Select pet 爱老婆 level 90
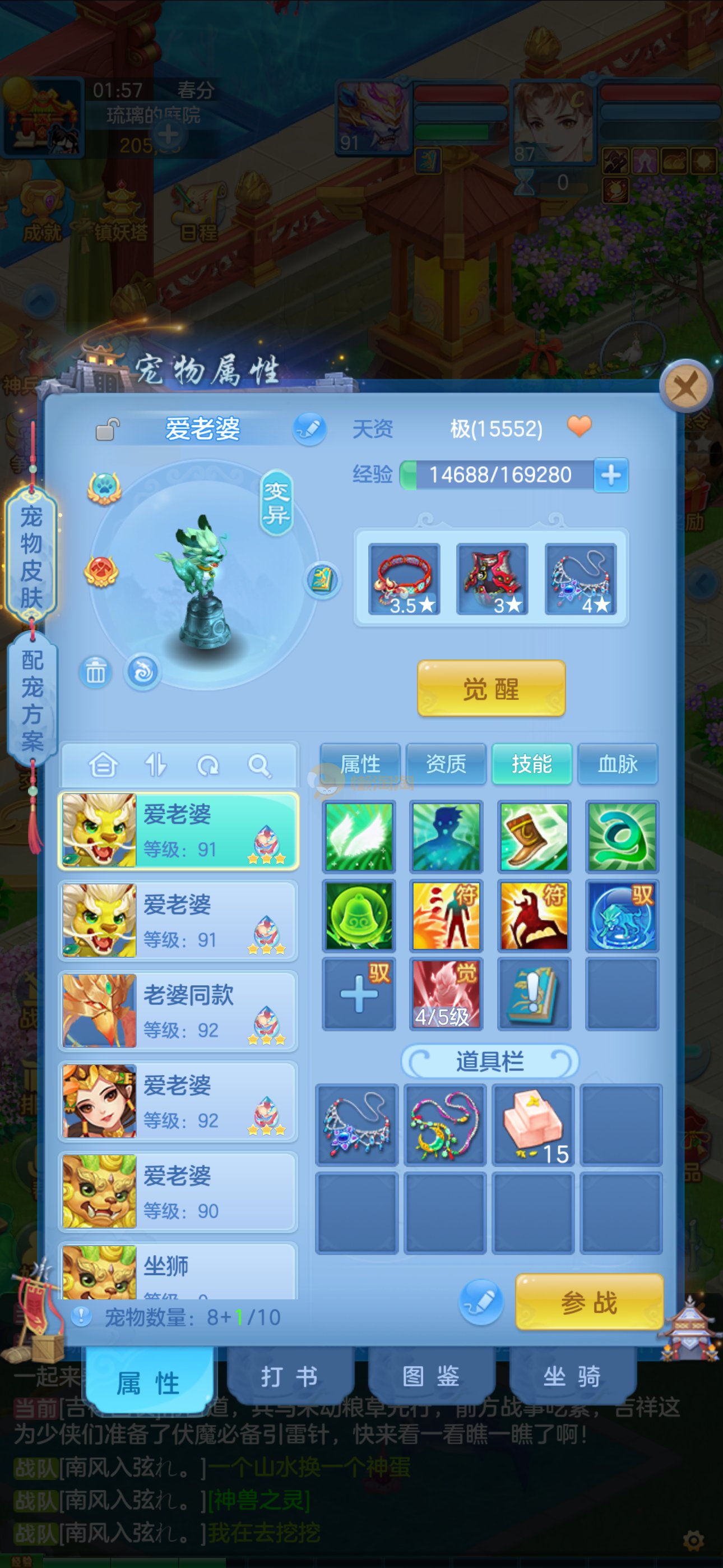 [x=178, y=1191]
